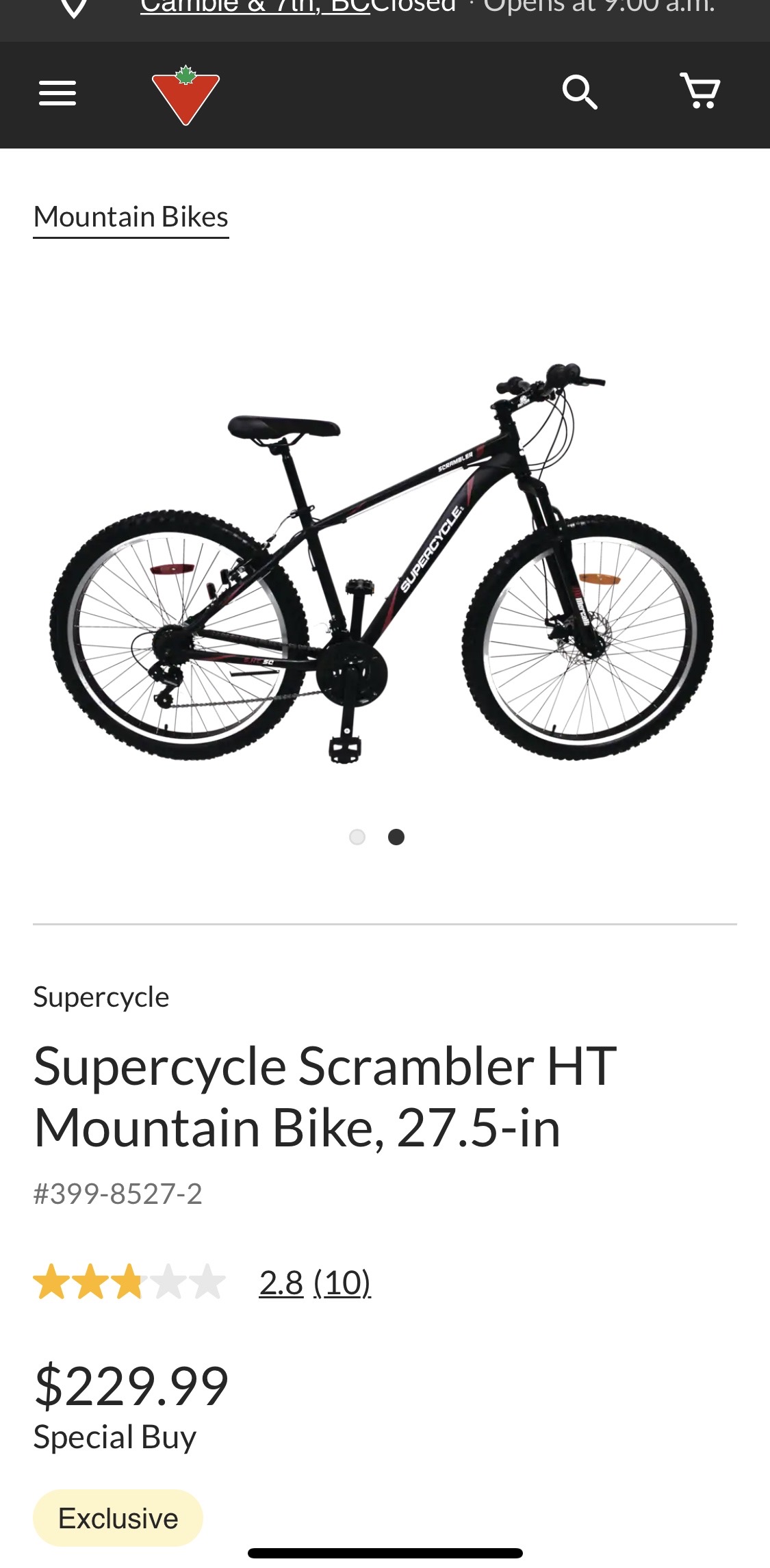The width and height of the screenshot is (770, 1568).
Task: Go to Mountain Bikes breadcrumb
Action: pyautogui.click(x=131, y=217)
